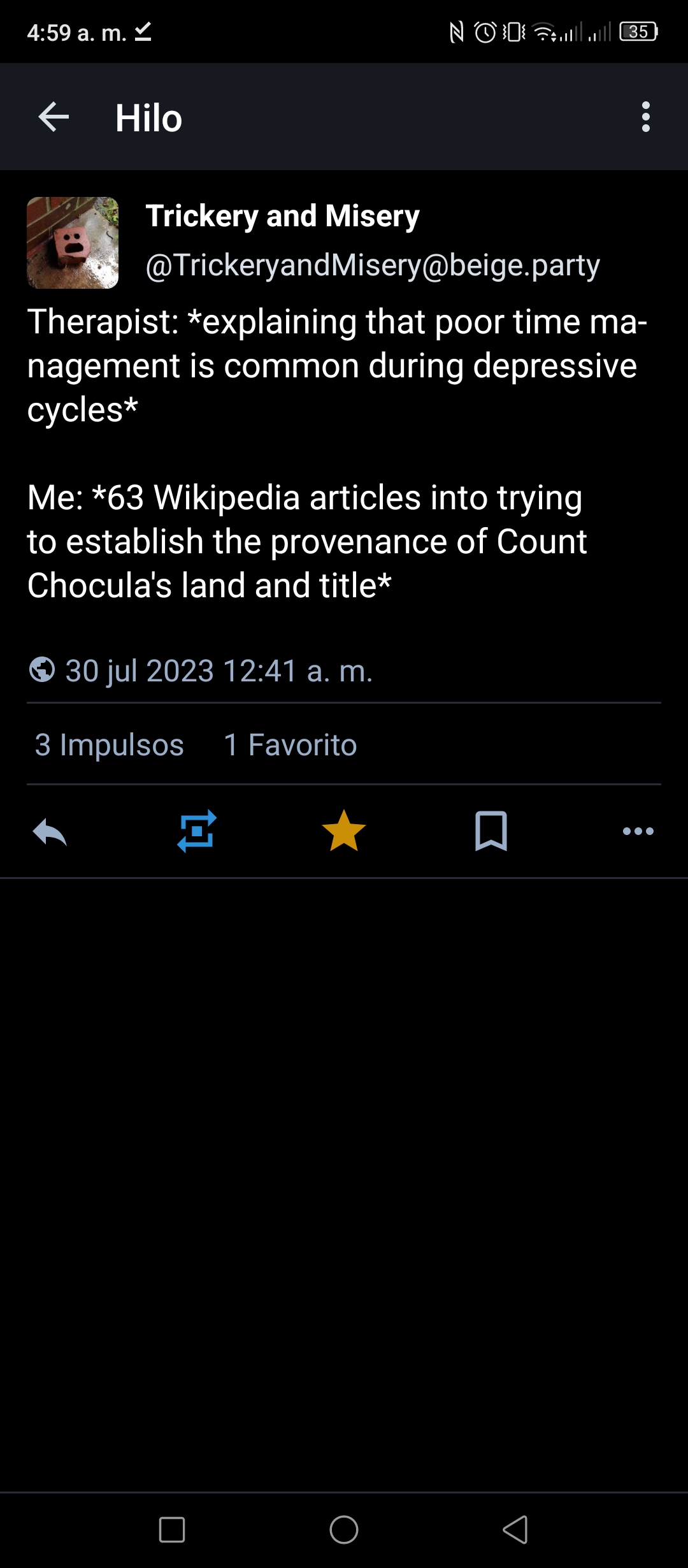The width and height of the screenshot is (688, 1568).
Task: Reply to this post
Action: tap(50, 831)
